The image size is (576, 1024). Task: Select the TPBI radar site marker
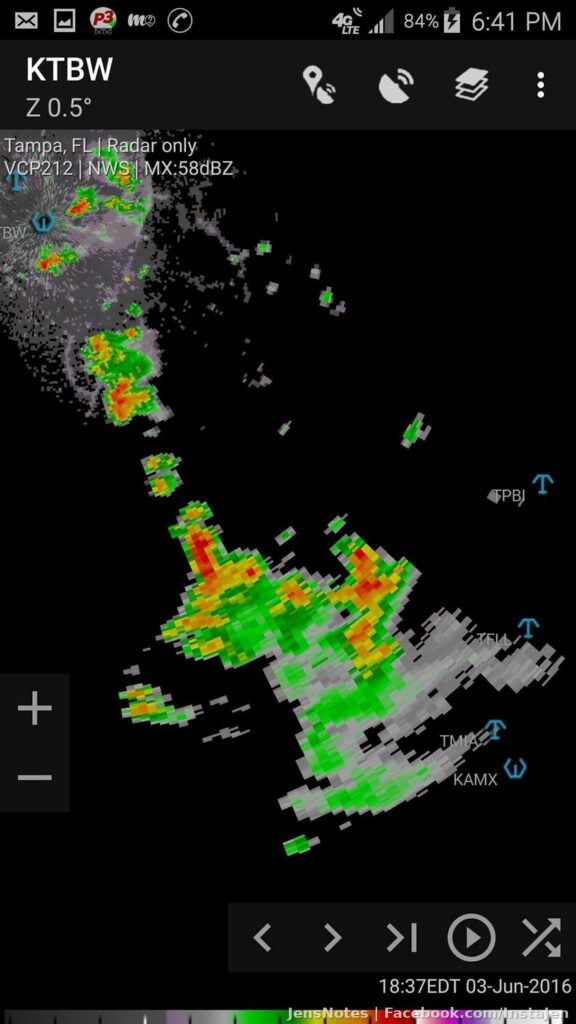tap(542, 484)
